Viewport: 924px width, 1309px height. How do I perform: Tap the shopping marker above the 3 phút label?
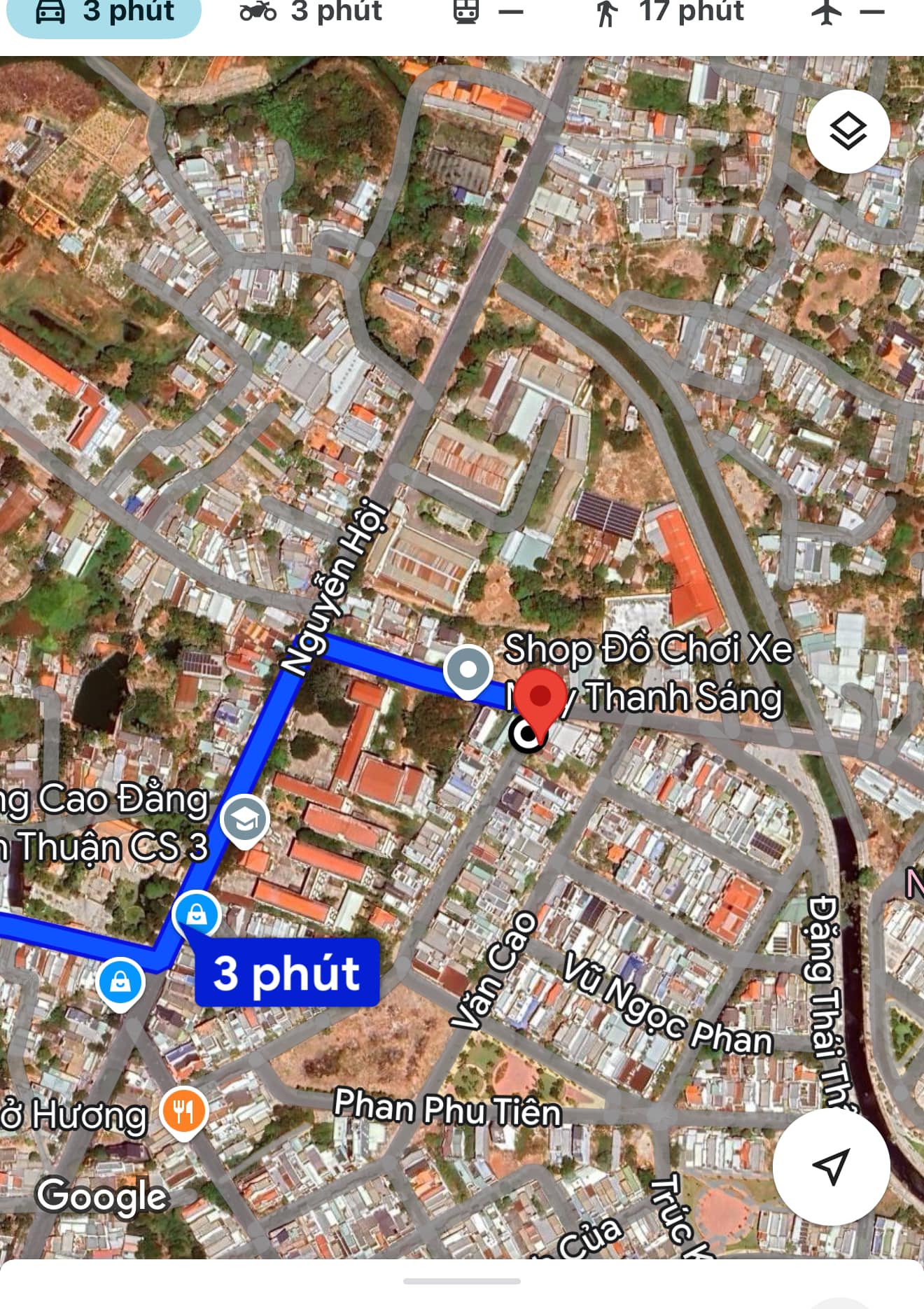197,914
